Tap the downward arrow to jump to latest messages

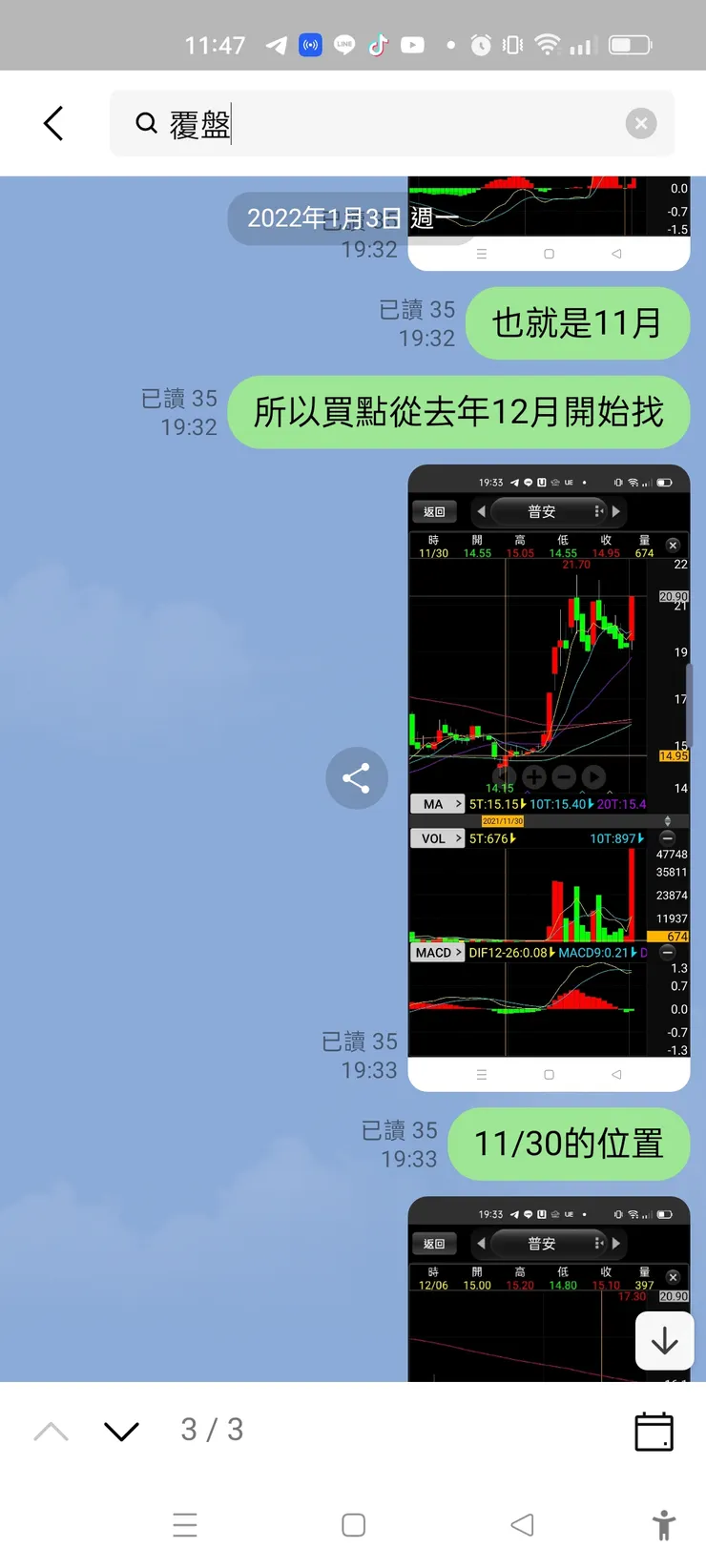664,1341
